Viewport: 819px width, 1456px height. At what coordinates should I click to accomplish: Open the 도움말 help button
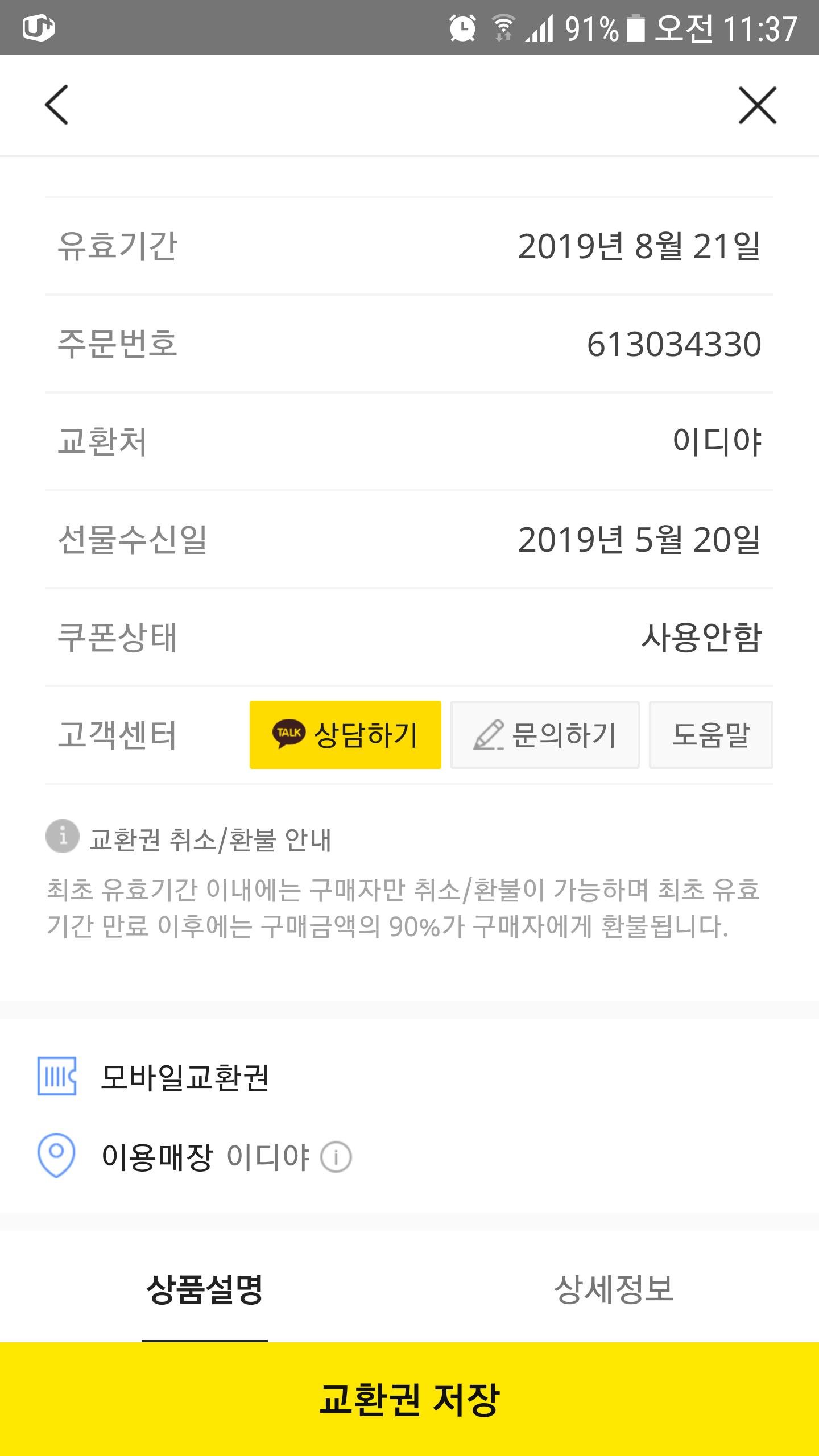(x=711, y=735)
